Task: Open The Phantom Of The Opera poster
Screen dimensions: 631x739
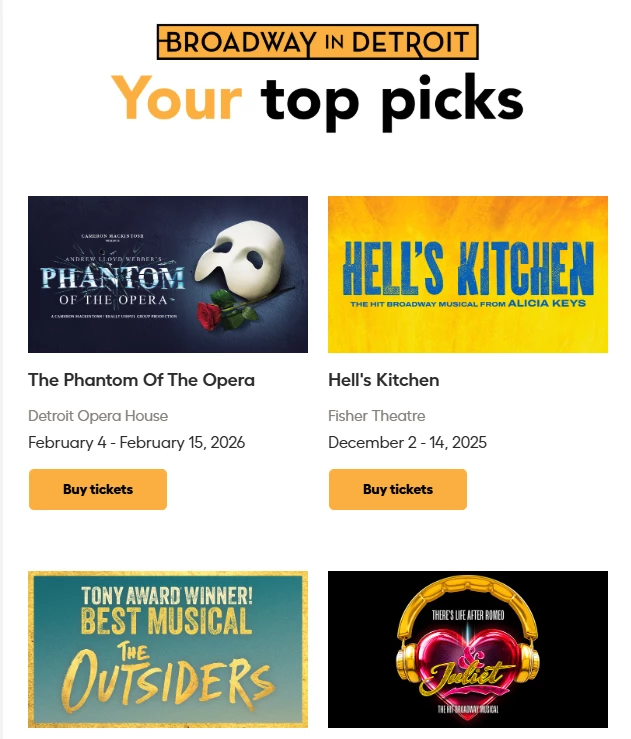Action: pyautogui.click(x=168, y=274)
